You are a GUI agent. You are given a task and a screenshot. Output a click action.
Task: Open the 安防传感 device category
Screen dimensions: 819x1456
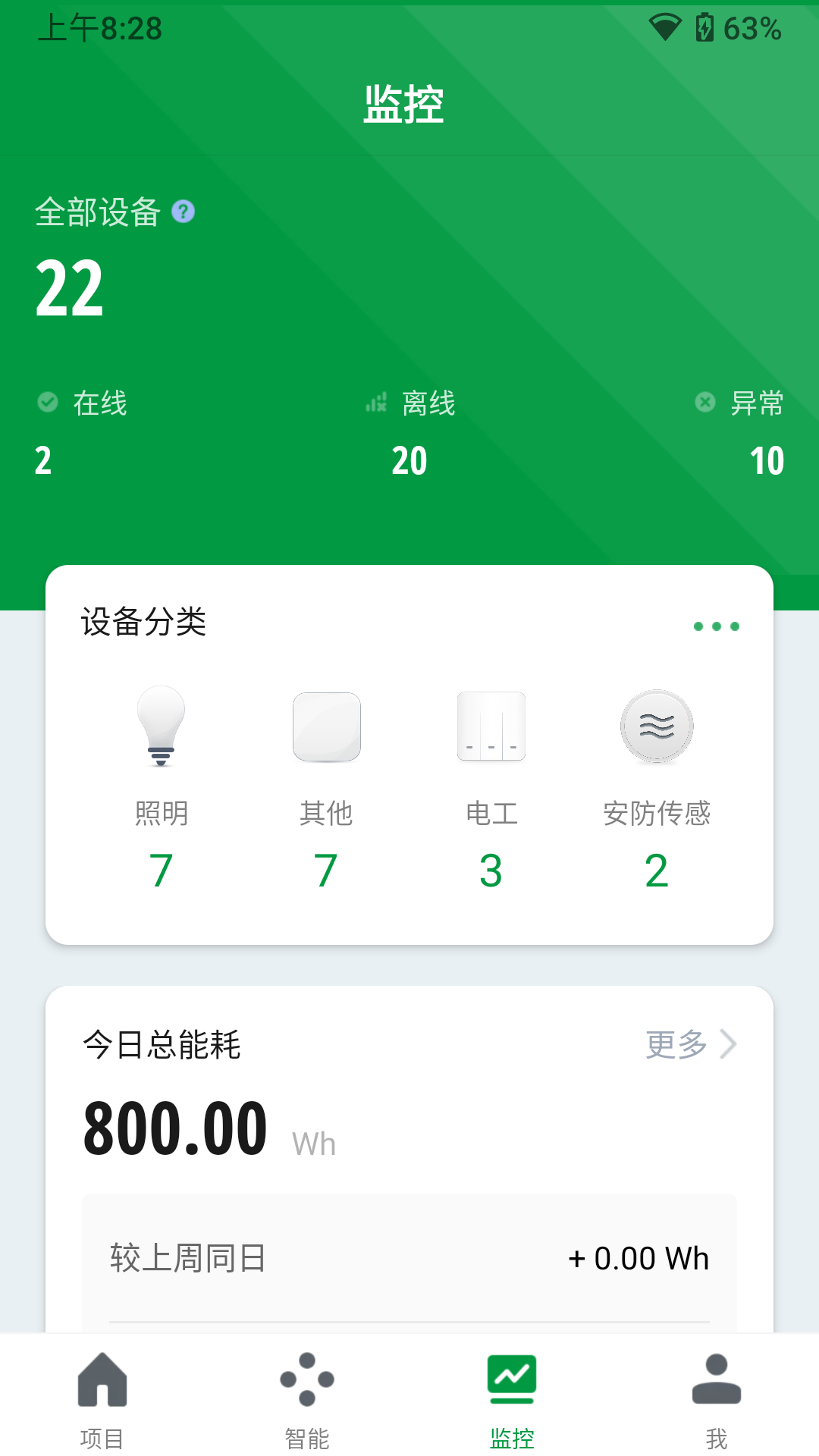click(x=657, y=787)
